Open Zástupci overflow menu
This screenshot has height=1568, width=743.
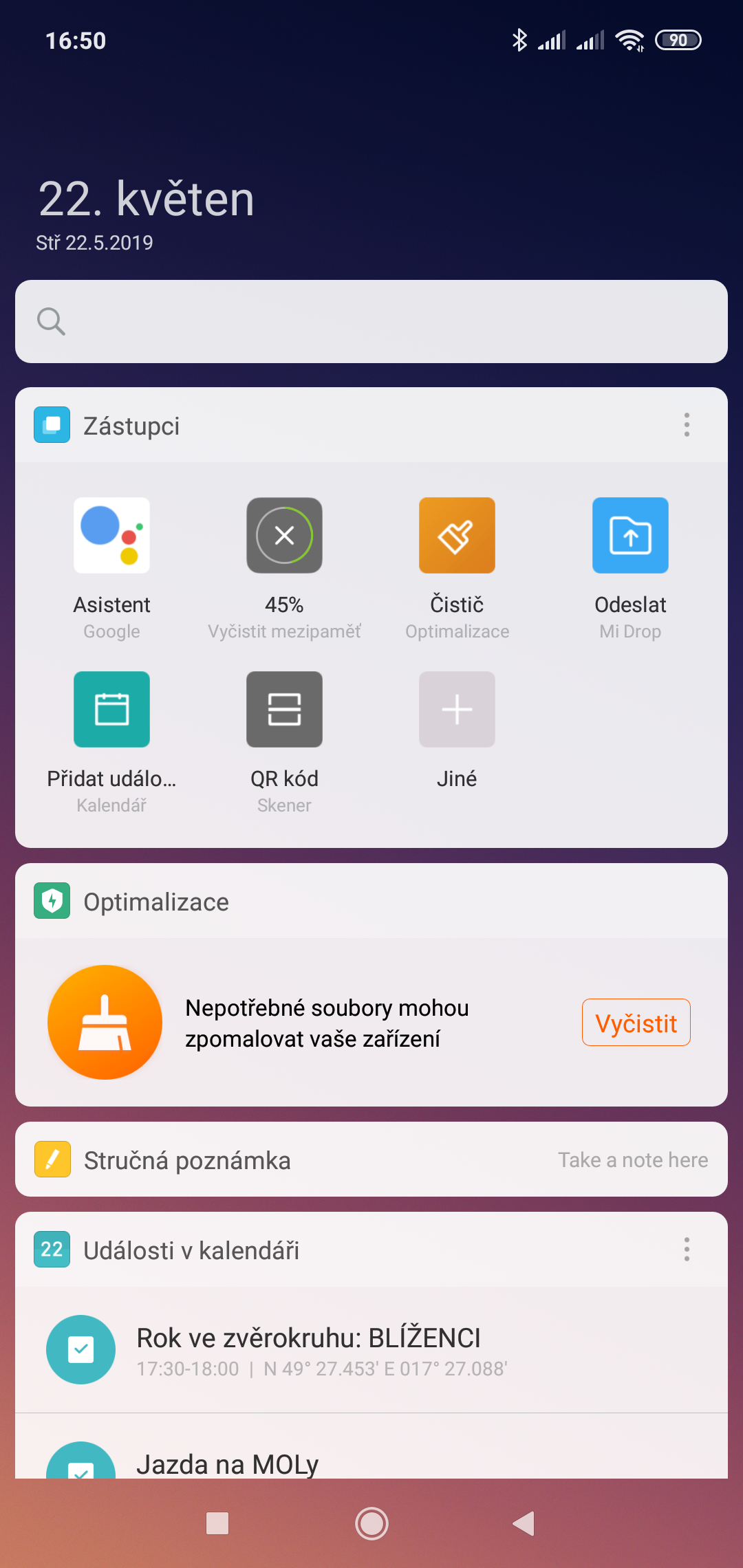click(686, 425)
